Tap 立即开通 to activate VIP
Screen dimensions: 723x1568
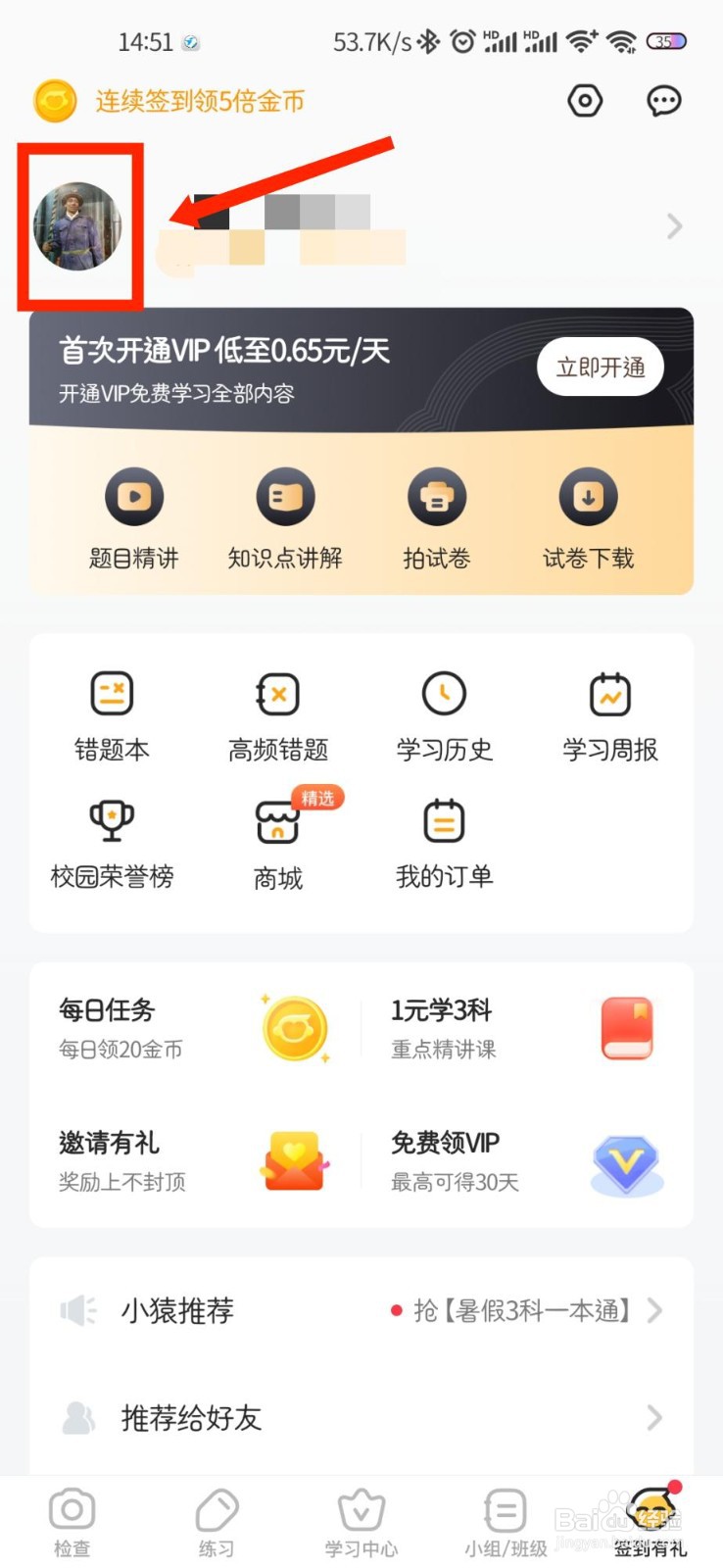coord(600,367)
